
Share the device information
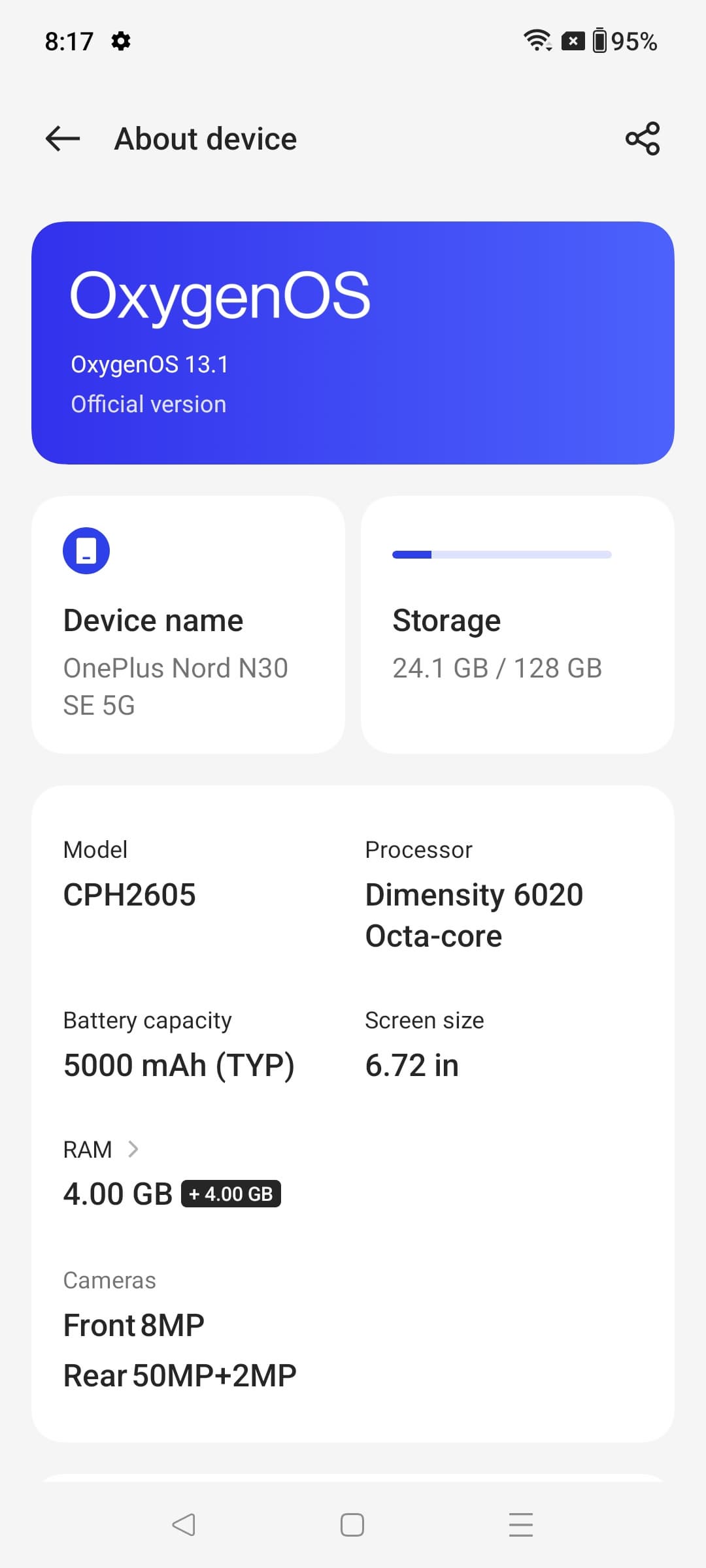(x=643, y=139)
